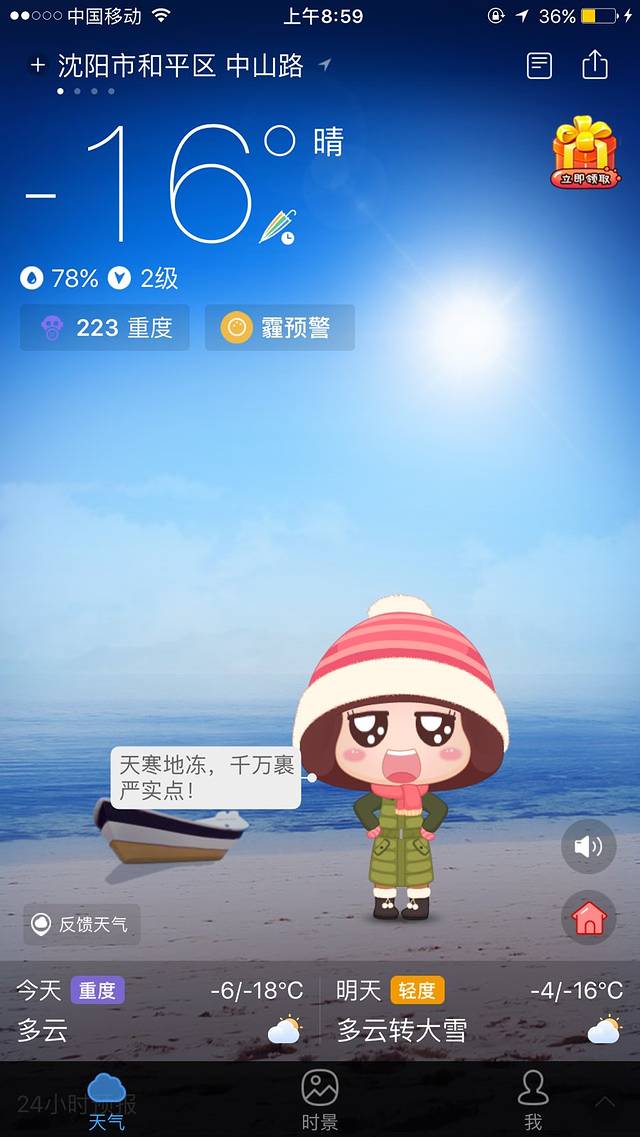View the 霾预警 haze warning

pos(280,328)
